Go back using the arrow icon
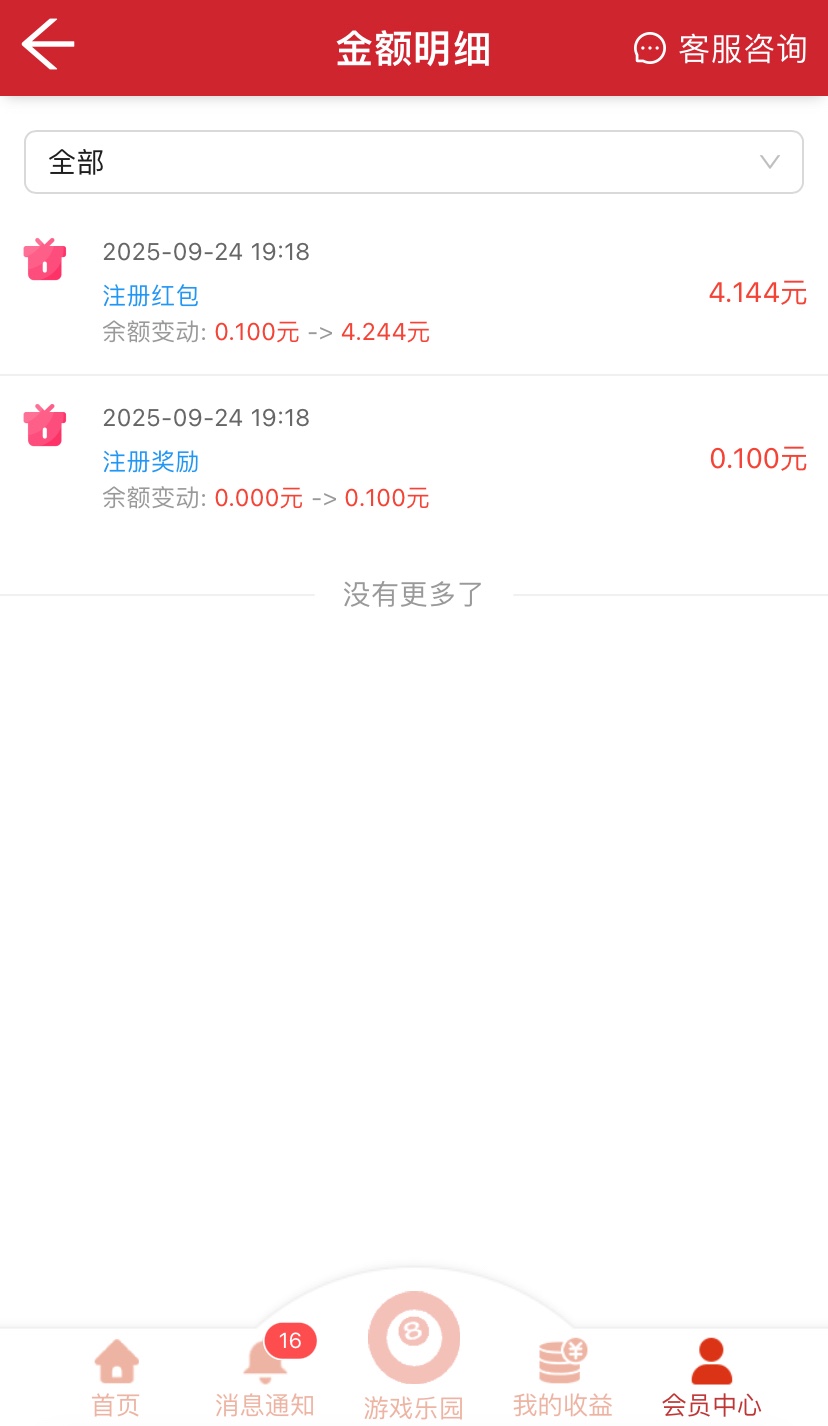The image size is (828, 1426). (x=48, y=45)
